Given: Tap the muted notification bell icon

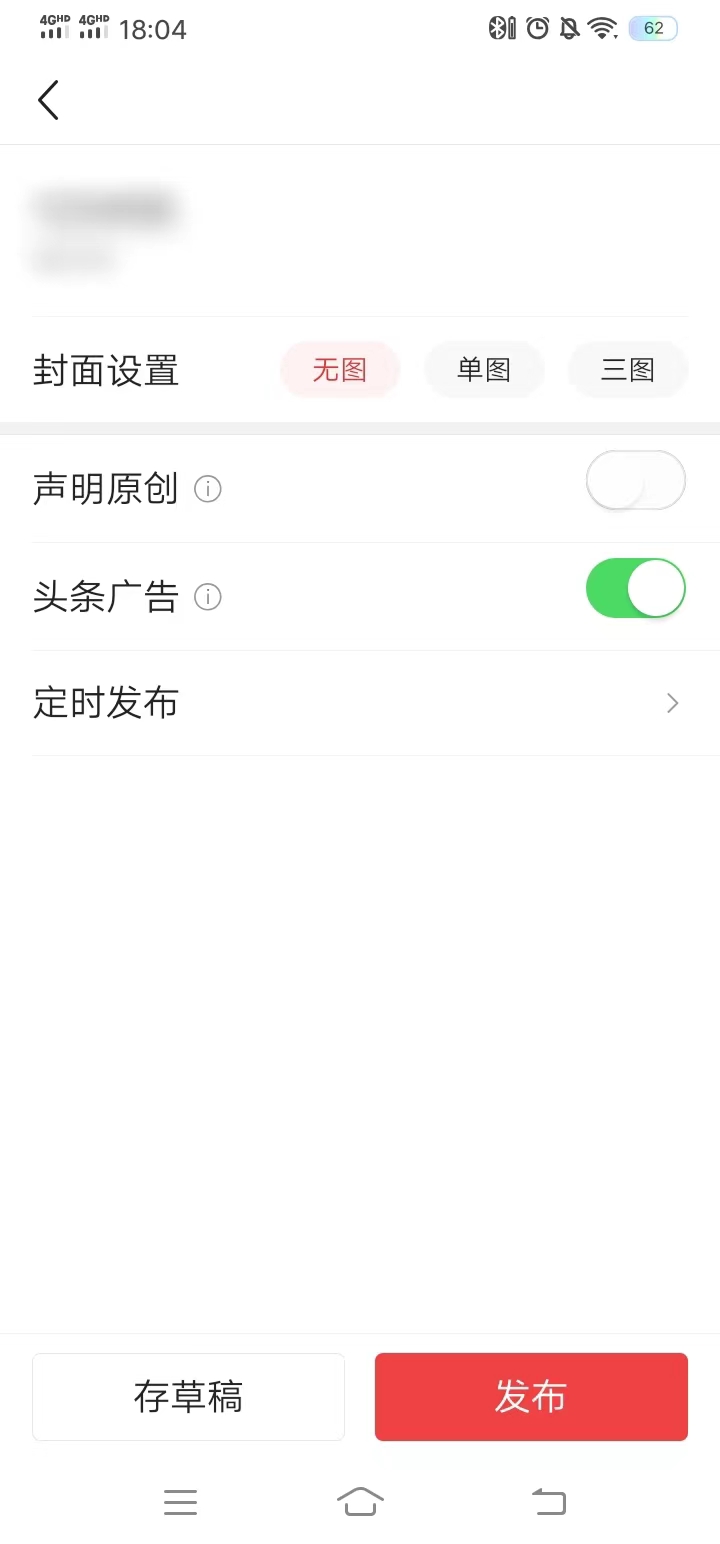Looking at the screenshot, I should coord(568,28).
